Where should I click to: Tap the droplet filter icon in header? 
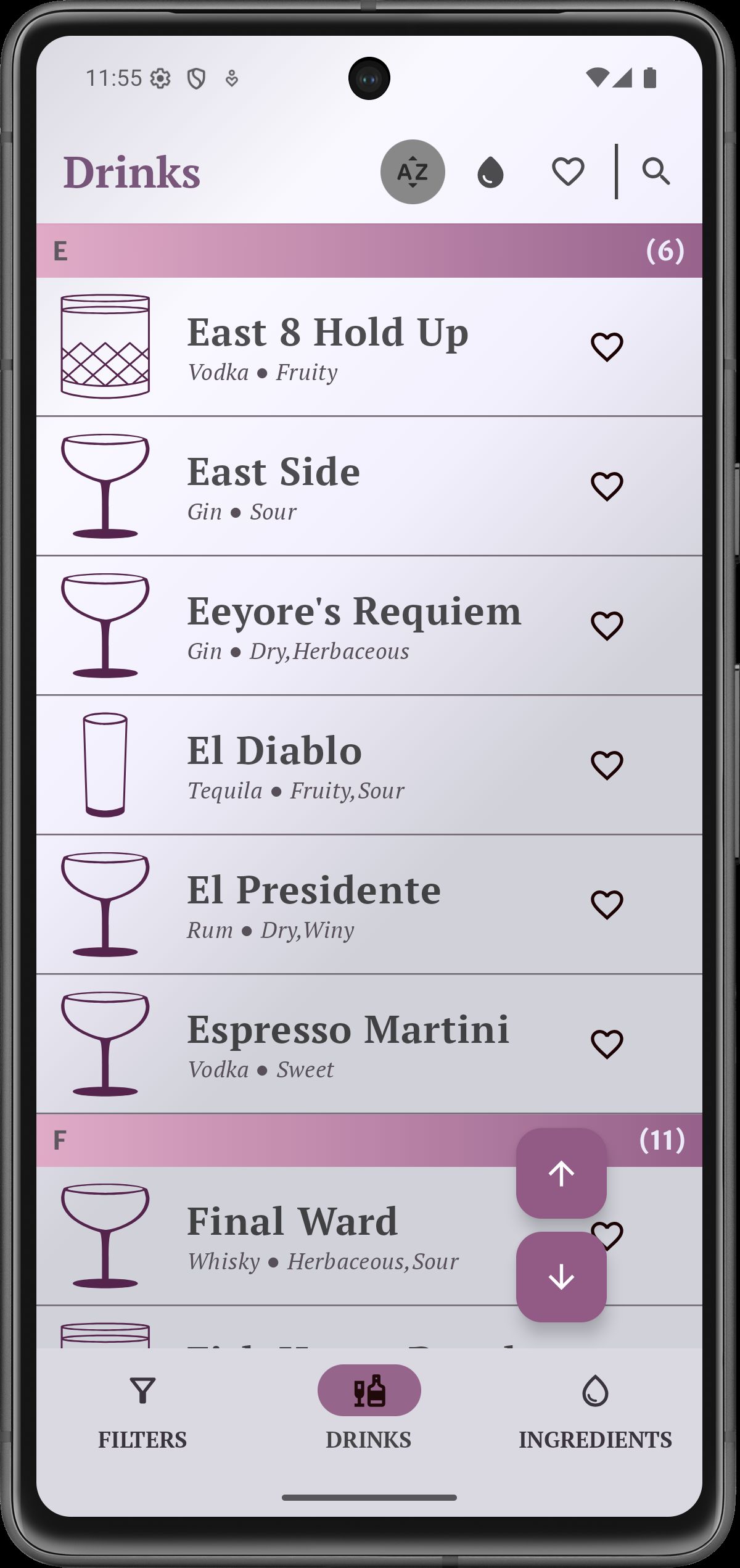tap(490, 172)
